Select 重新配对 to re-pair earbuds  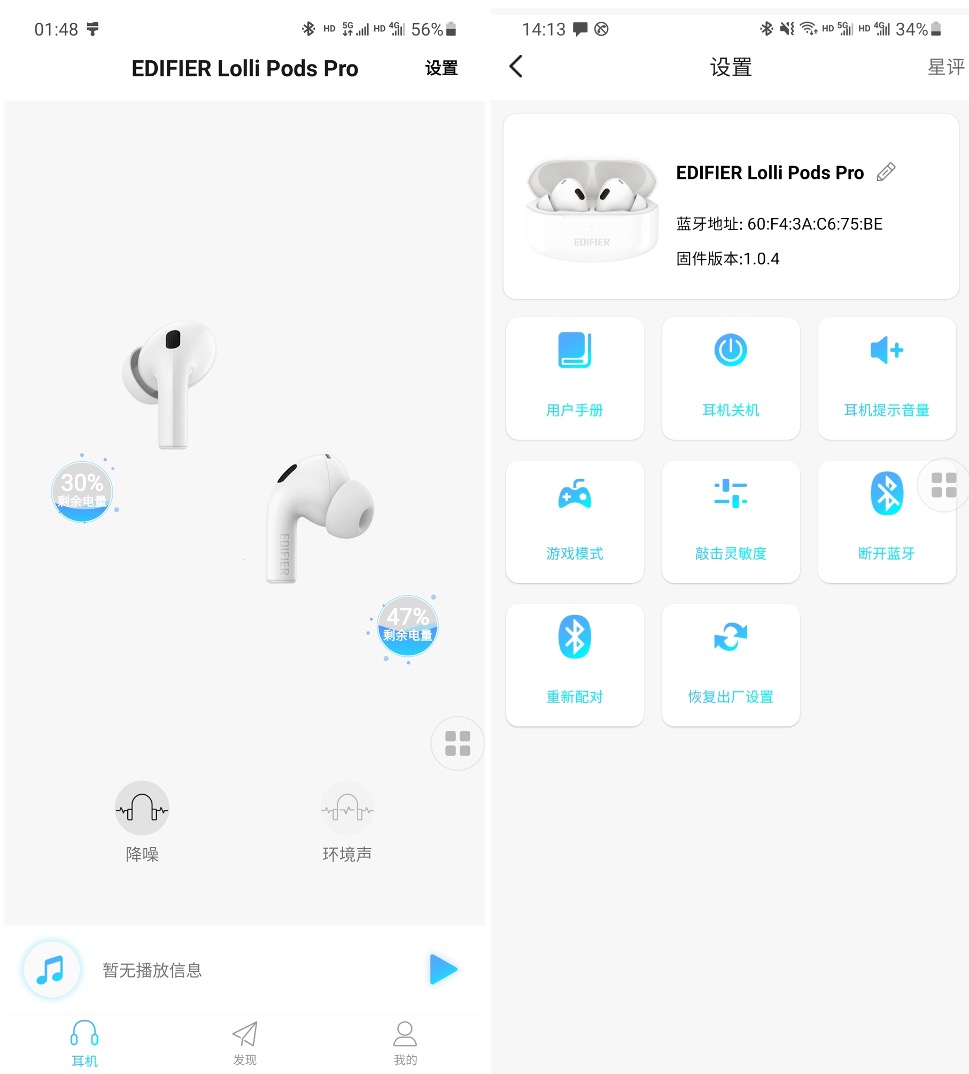click(575, 664)
